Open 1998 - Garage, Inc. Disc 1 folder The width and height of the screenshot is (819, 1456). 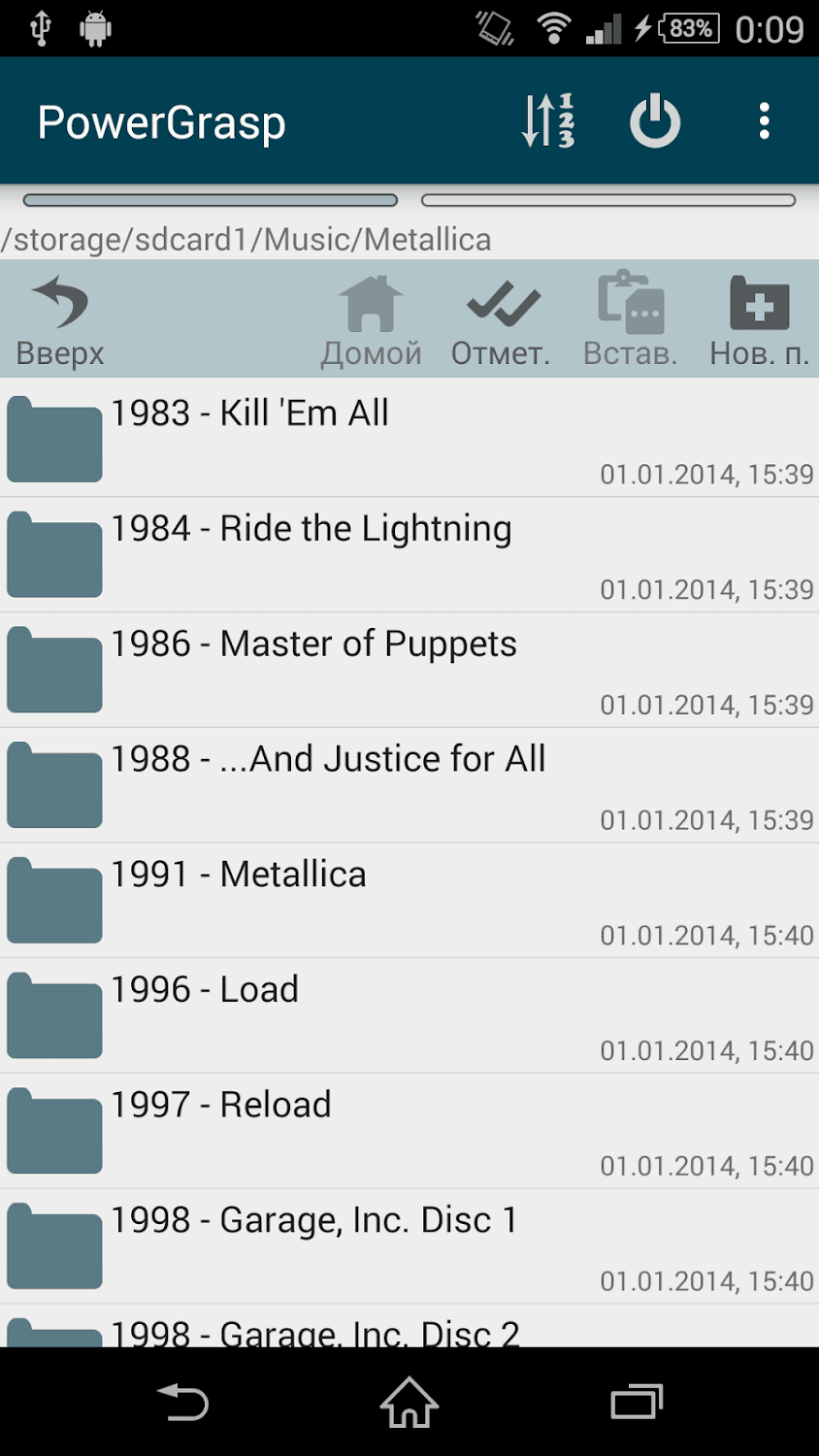pos(408,1246)
